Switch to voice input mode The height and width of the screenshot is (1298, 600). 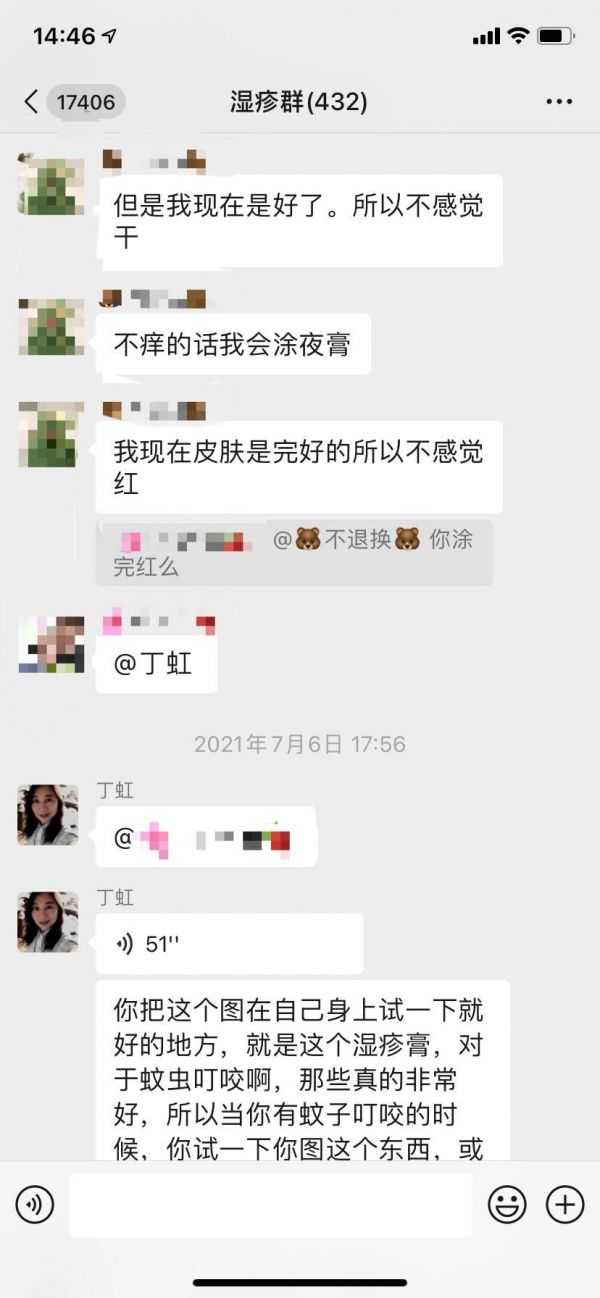[35, 1204]
